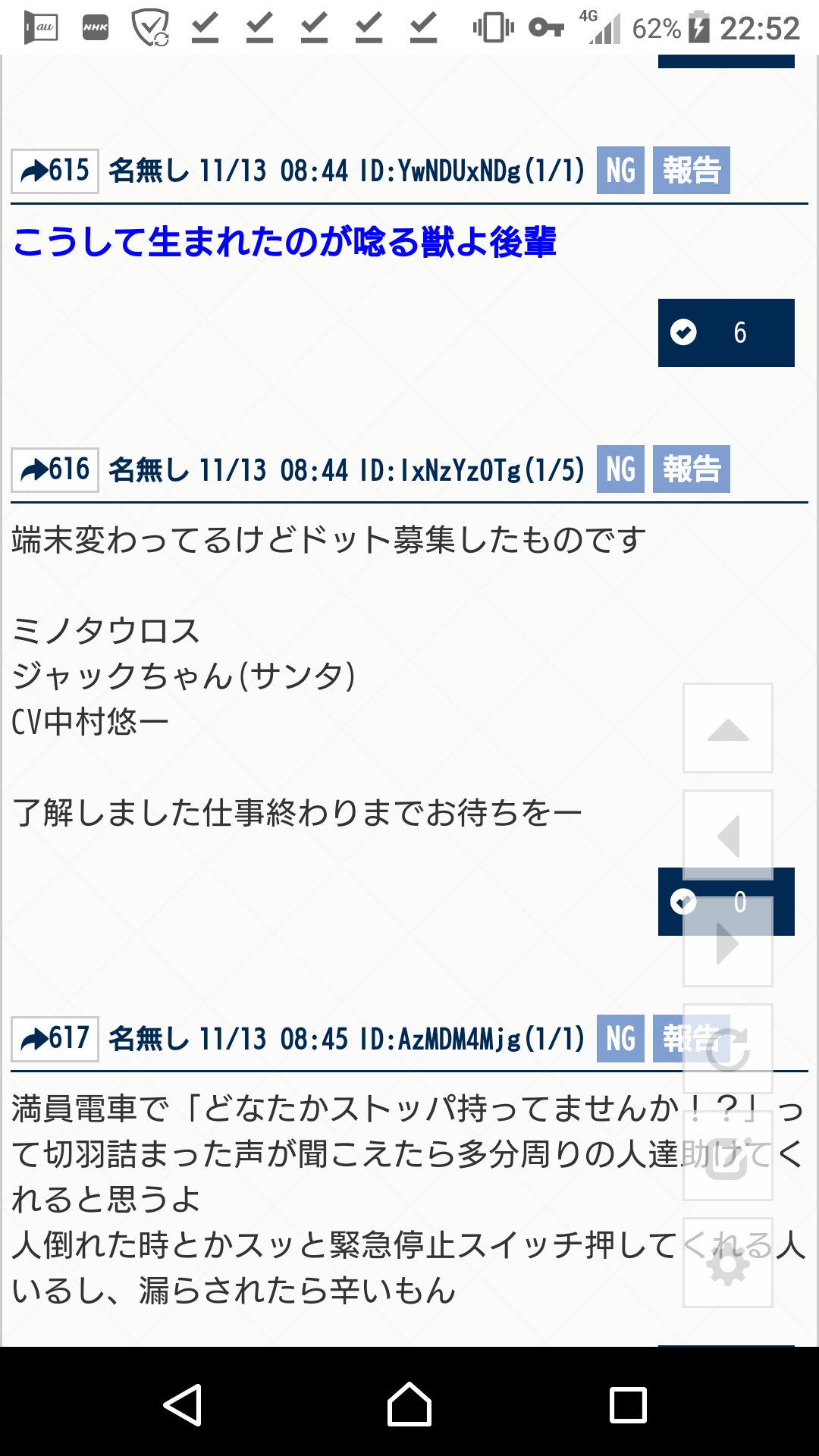The width and height of the screenshot is (819, 1456).
Task: Report post 616 with 報告
Action: (691, 469)
